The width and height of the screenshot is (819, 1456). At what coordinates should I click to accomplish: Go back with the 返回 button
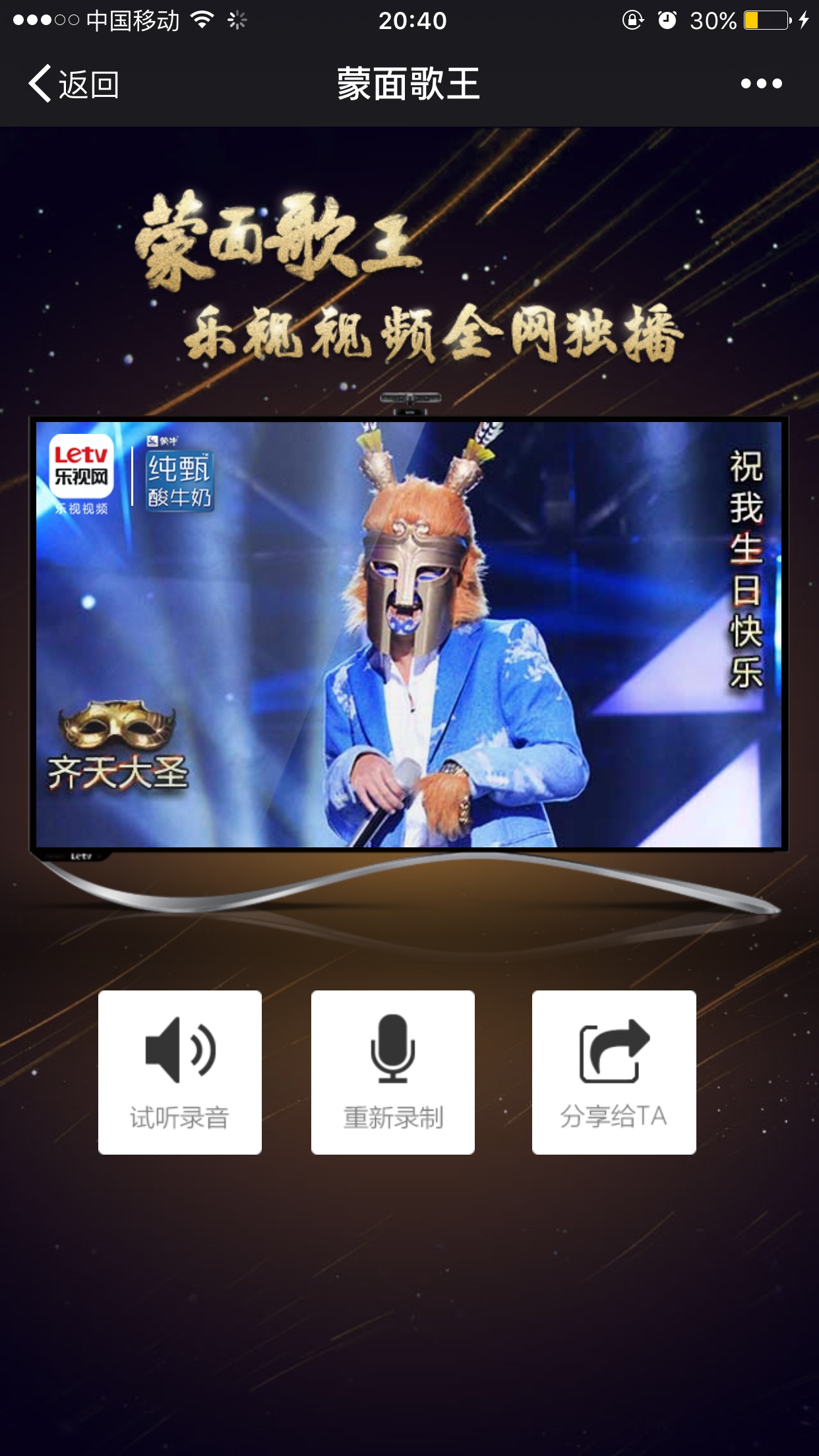[x=73, y=84]
